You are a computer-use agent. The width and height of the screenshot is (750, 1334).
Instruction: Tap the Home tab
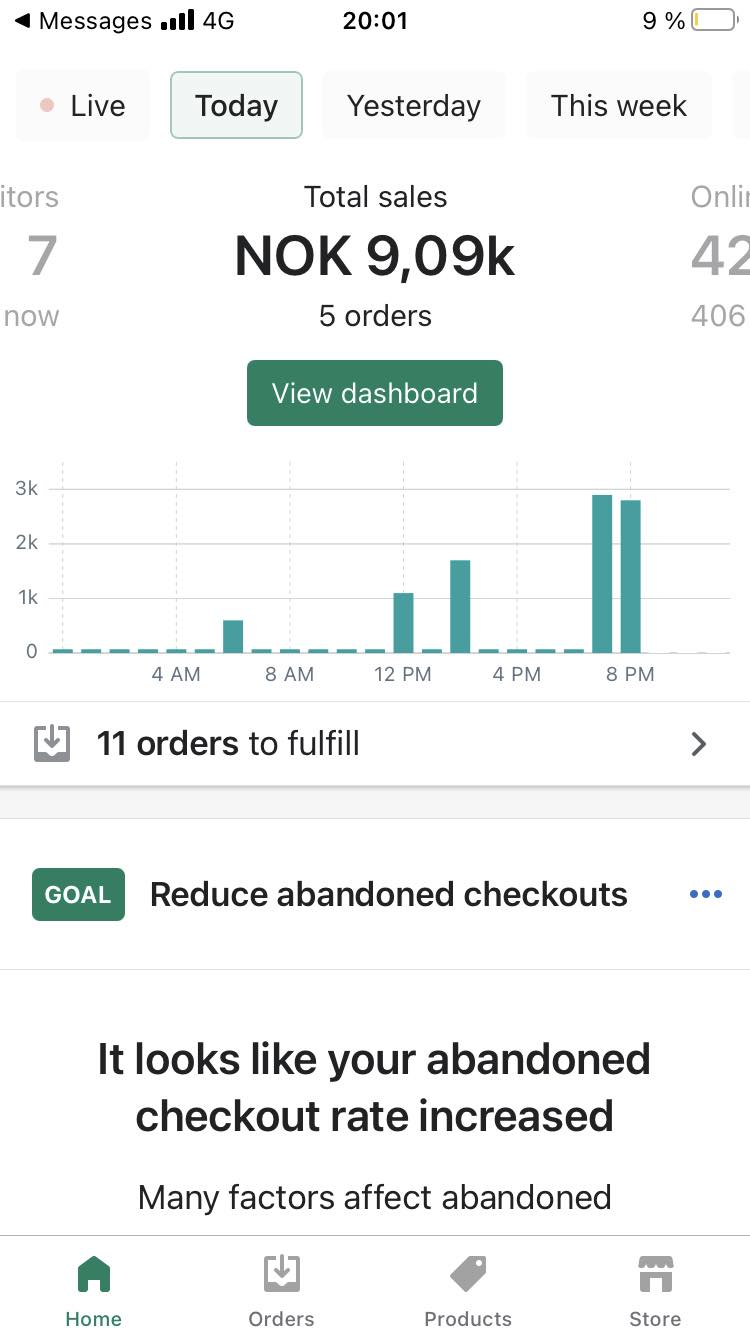click(x=94, y=1290)
